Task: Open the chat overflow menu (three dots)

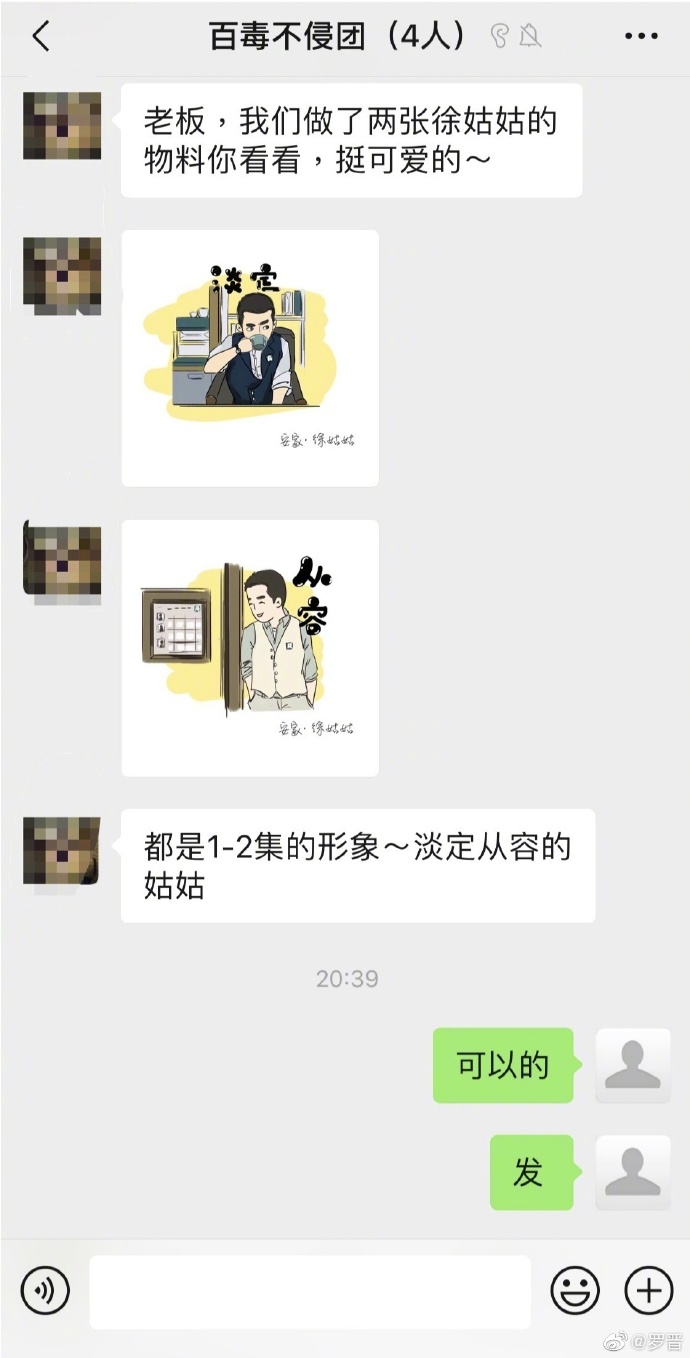Action: (641, 37)
